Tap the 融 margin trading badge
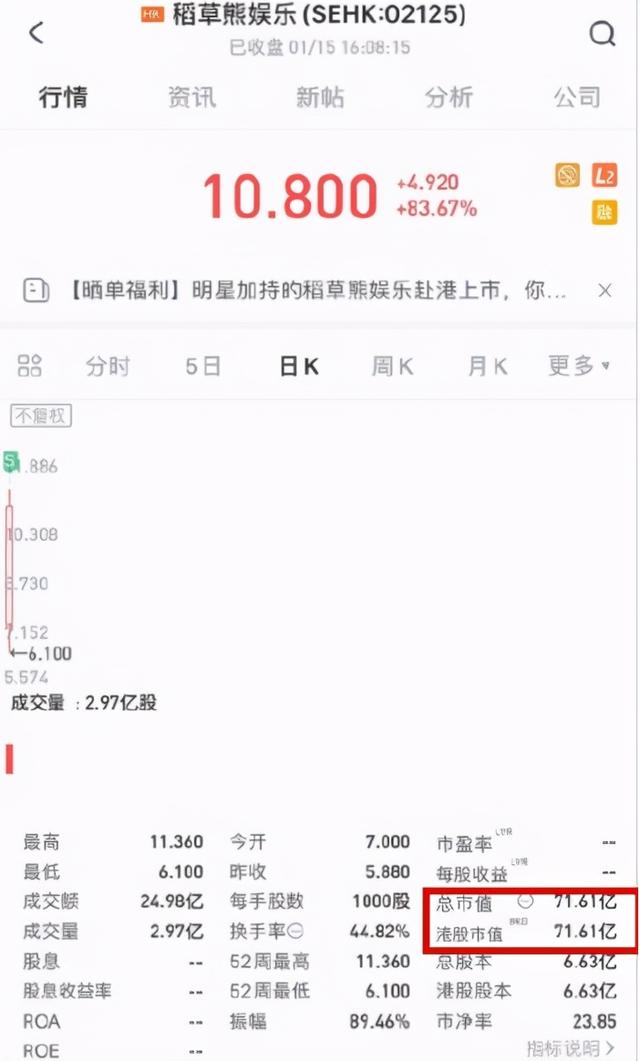This screenshot has height=1061, width=640. pos(603,211)
